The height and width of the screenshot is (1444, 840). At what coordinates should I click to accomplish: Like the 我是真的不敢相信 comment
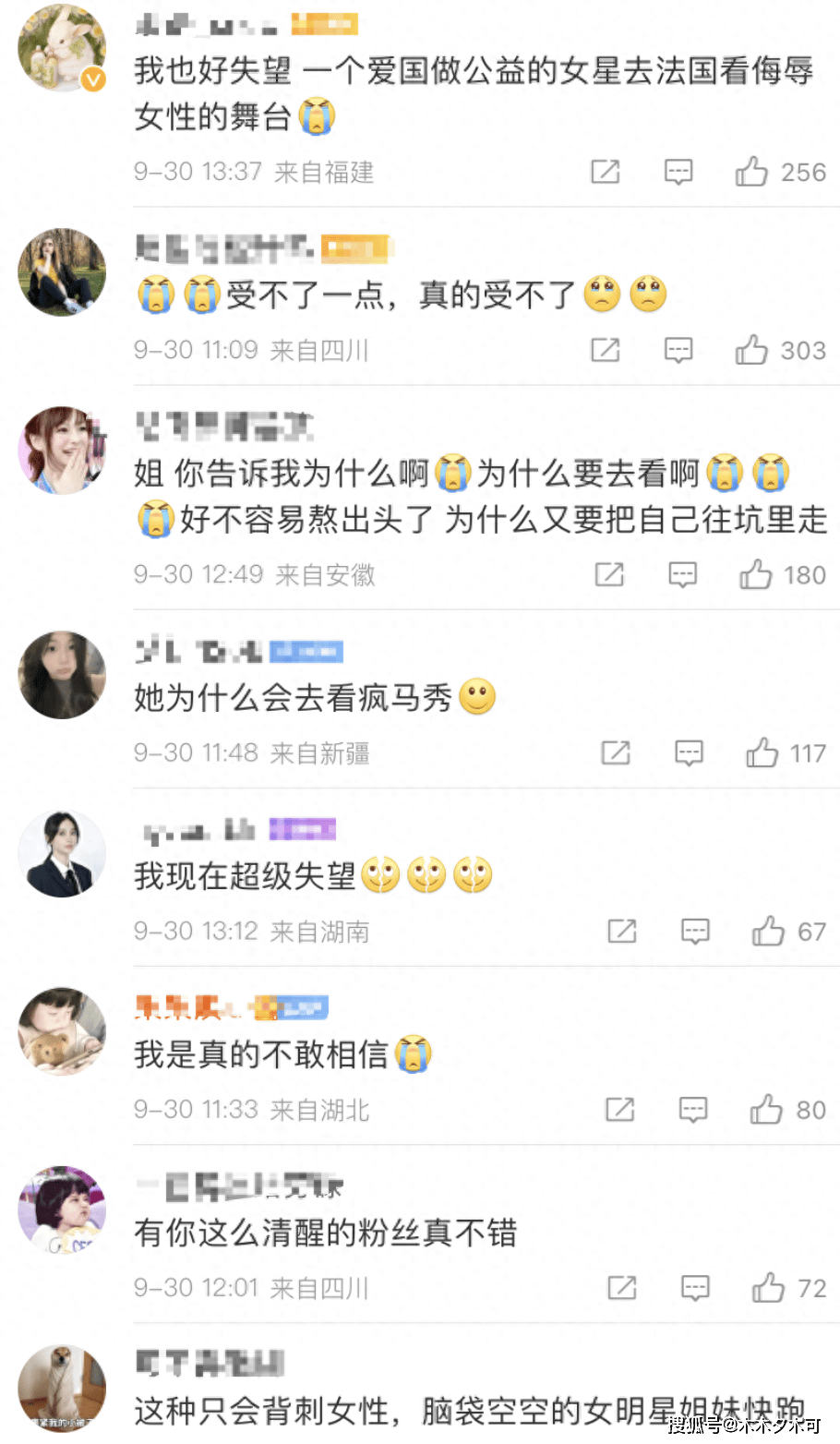pos(766,1110)
